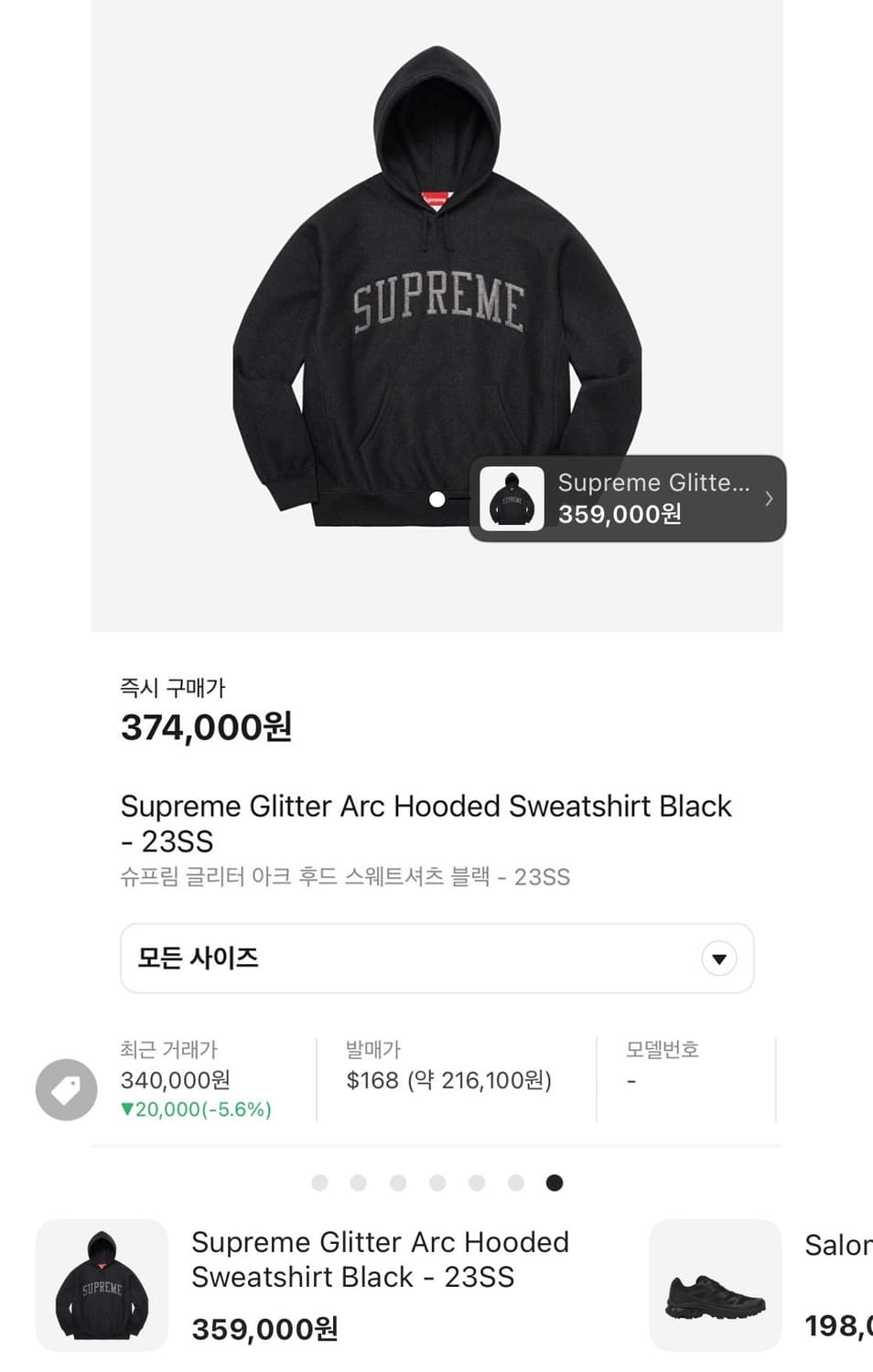Image resolution: width=873 pixels, height=1372 pixels.
Task: Click the chevron arrow in the 359,000원 overlay
Action: point(769,498)
